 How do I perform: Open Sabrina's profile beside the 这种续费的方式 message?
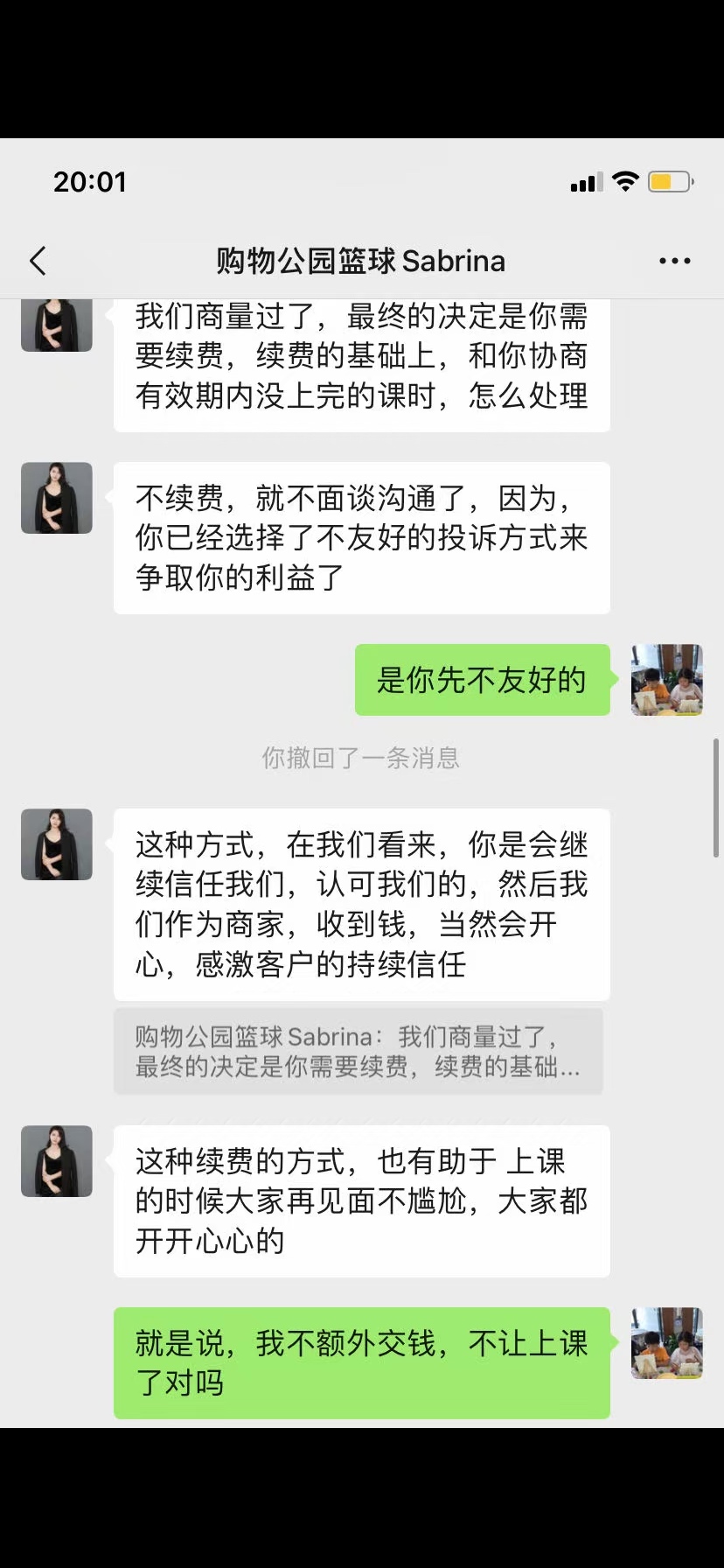[57, 1161]
